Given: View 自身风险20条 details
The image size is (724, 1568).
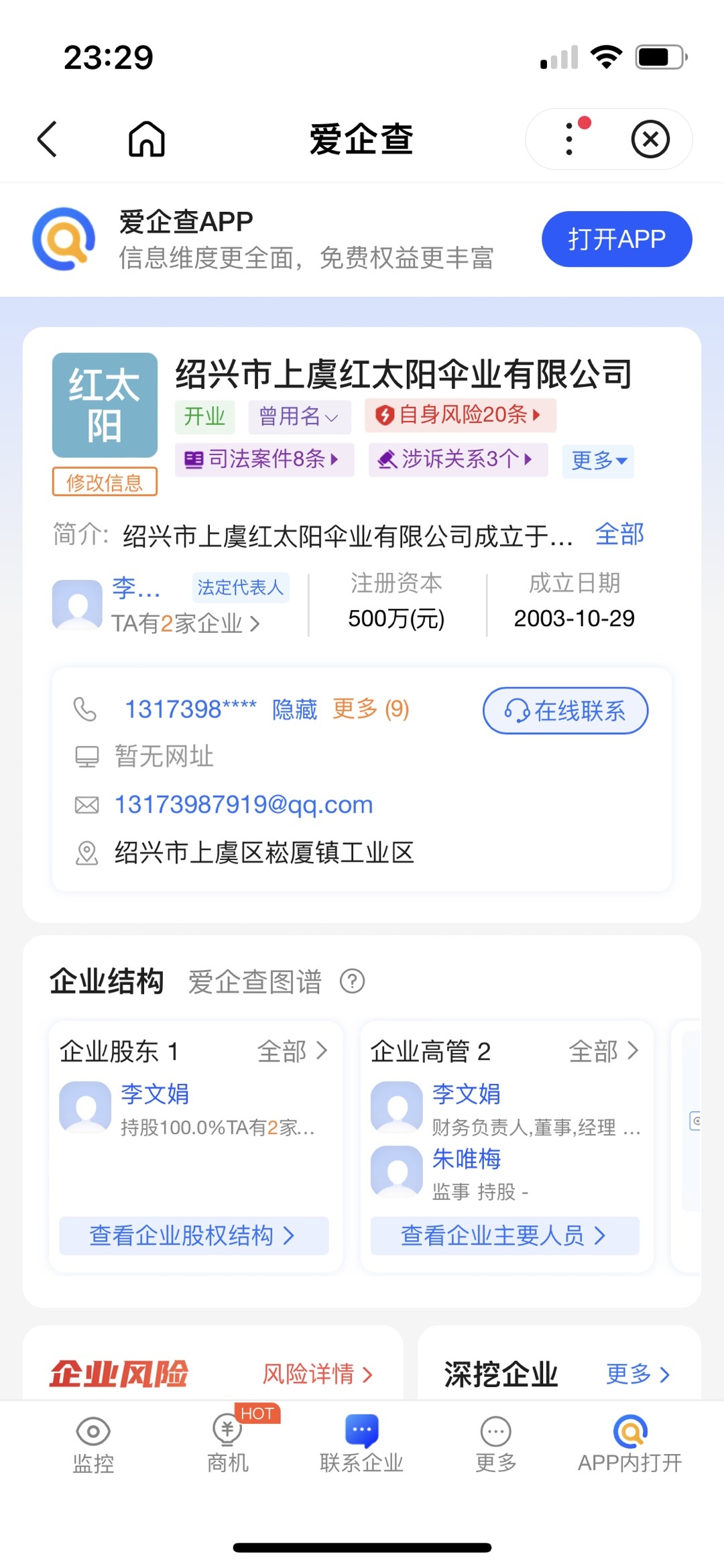Looking at the screenshot, I should point(461,415).
